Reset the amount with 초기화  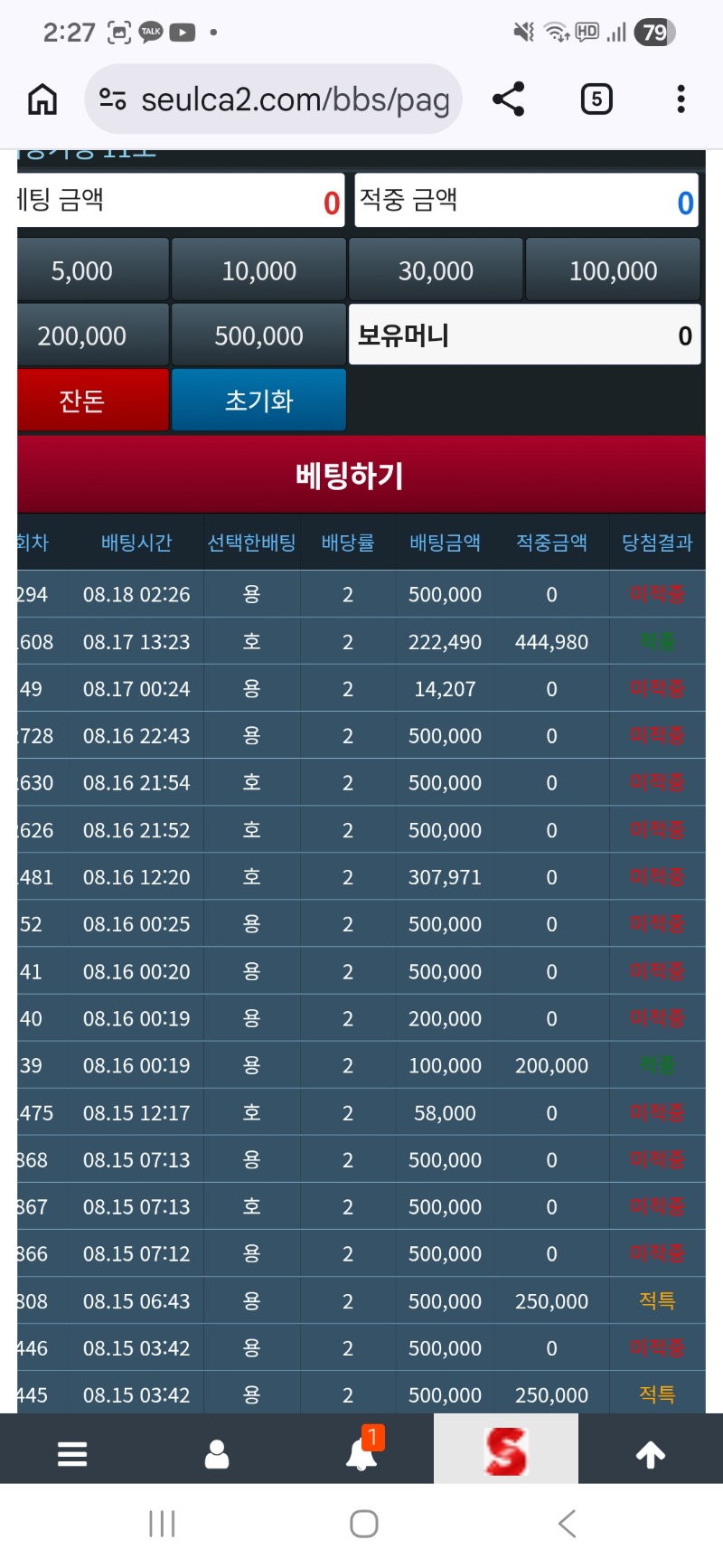pyautogui.click(x=258, y=400)
